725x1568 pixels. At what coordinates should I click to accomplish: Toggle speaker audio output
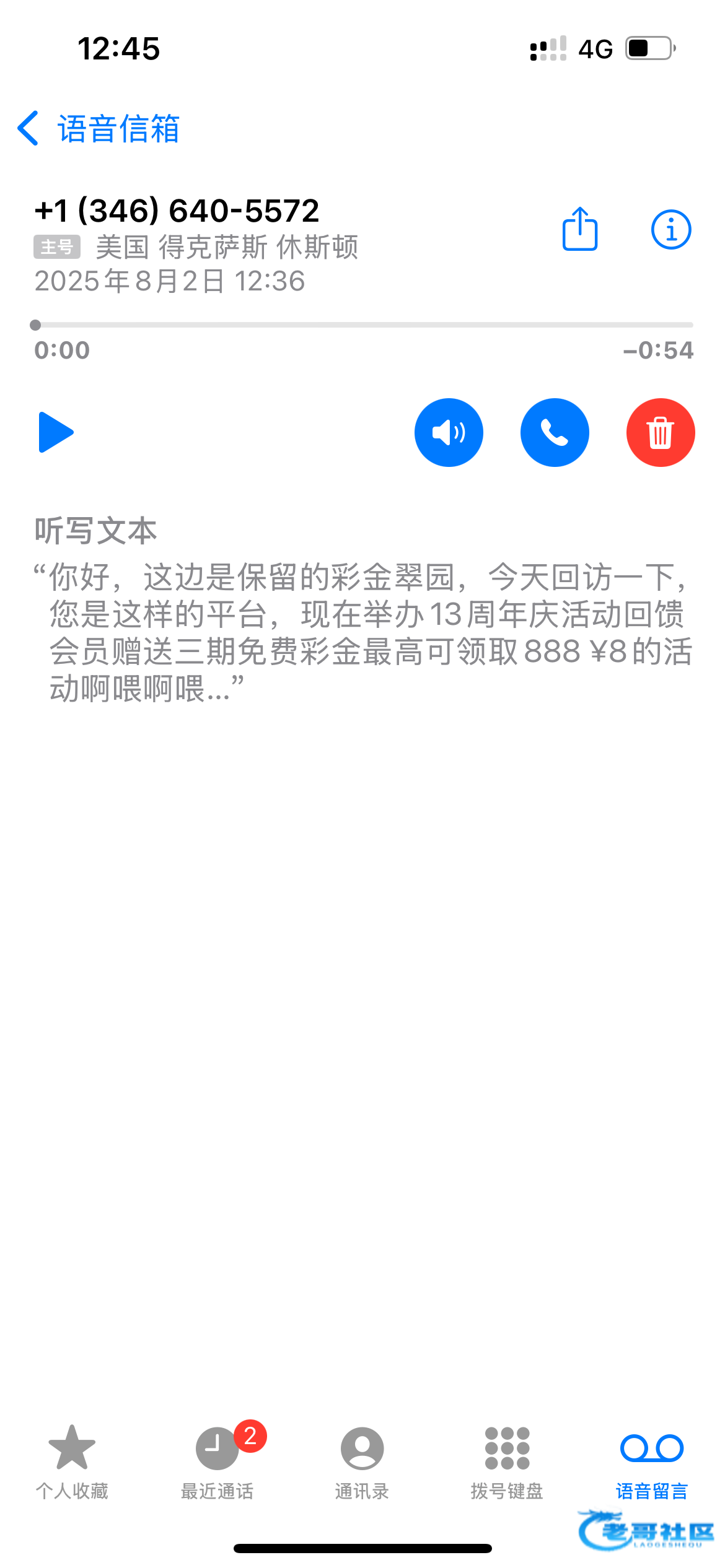click(449, 432)
